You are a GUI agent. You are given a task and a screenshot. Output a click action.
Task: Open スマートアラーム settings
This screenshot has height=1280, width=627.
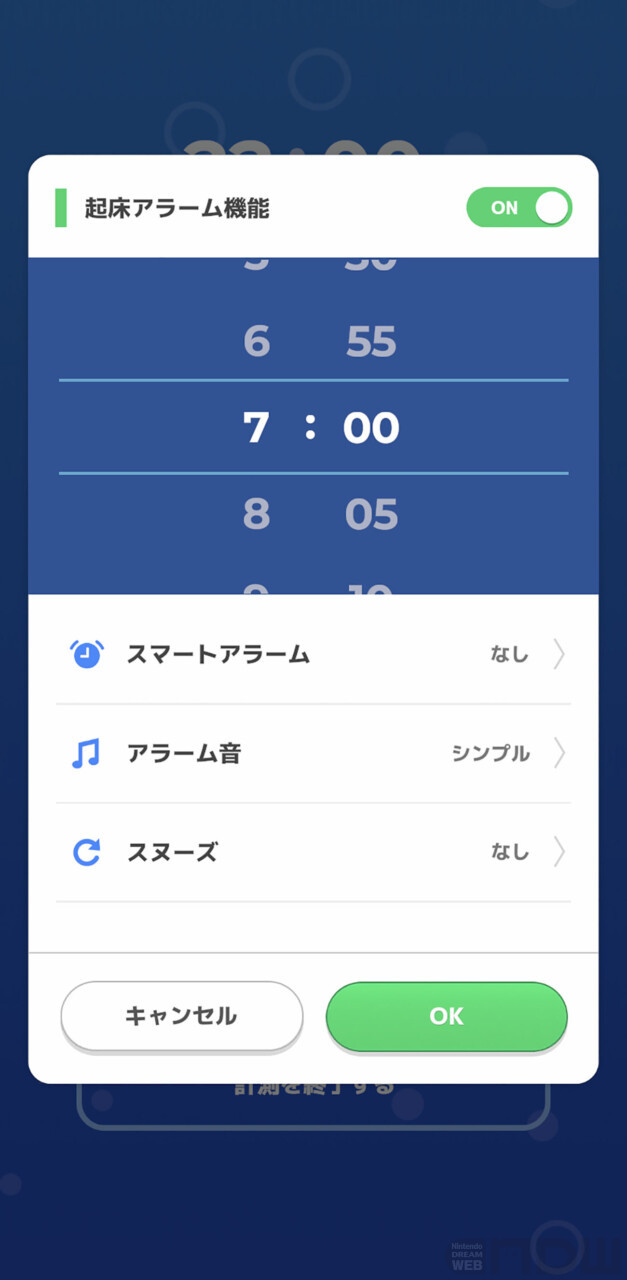(x=313, y=655)
